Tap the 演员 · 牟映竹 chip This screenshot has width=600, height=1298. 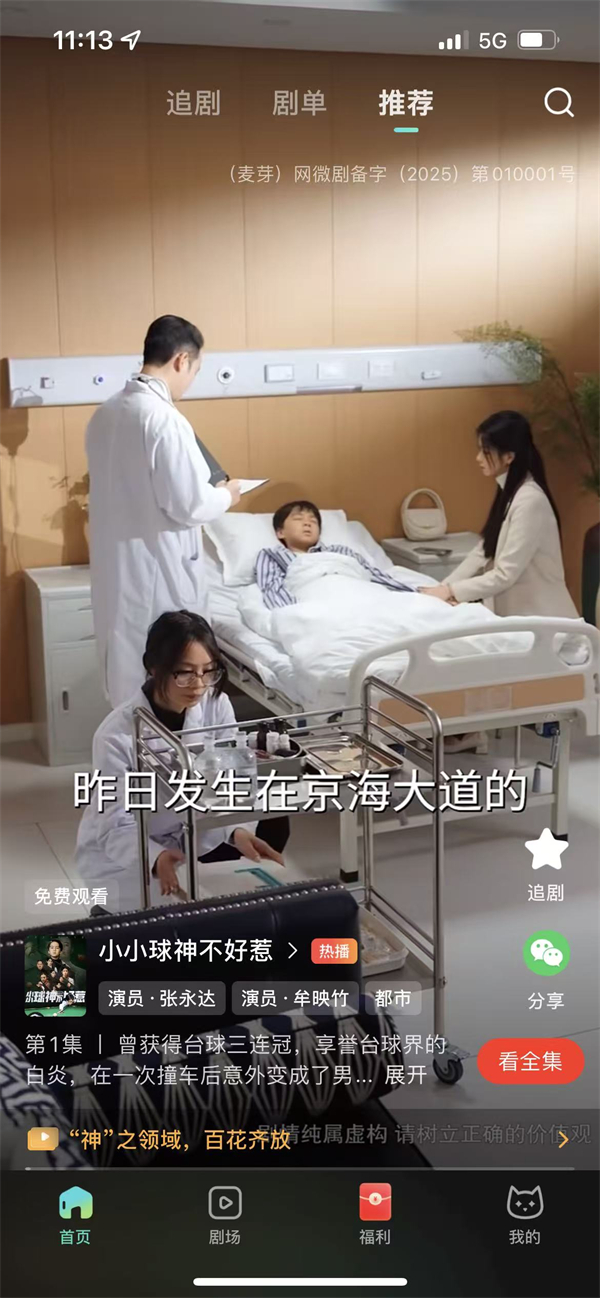coord(295,998)
